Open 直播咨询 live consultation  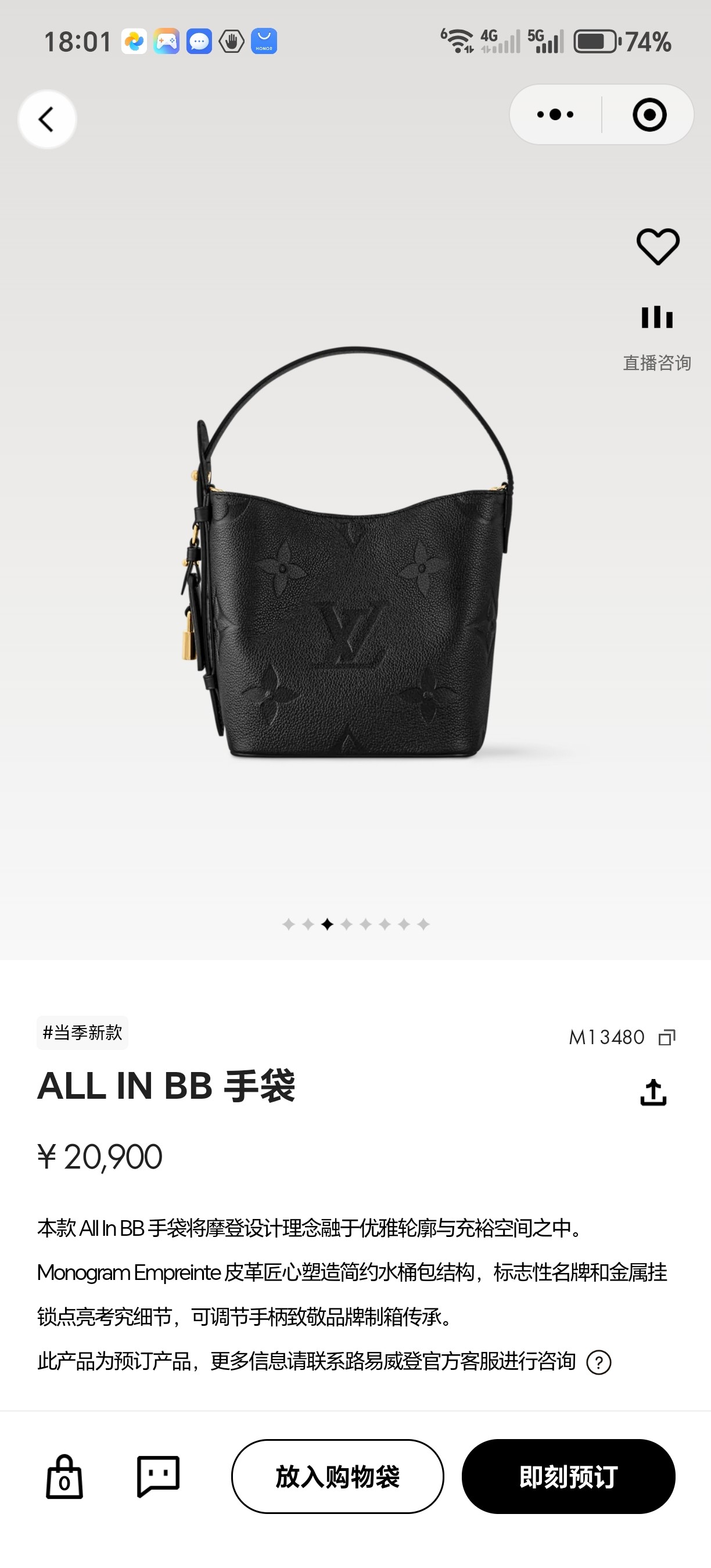[657, 335]
